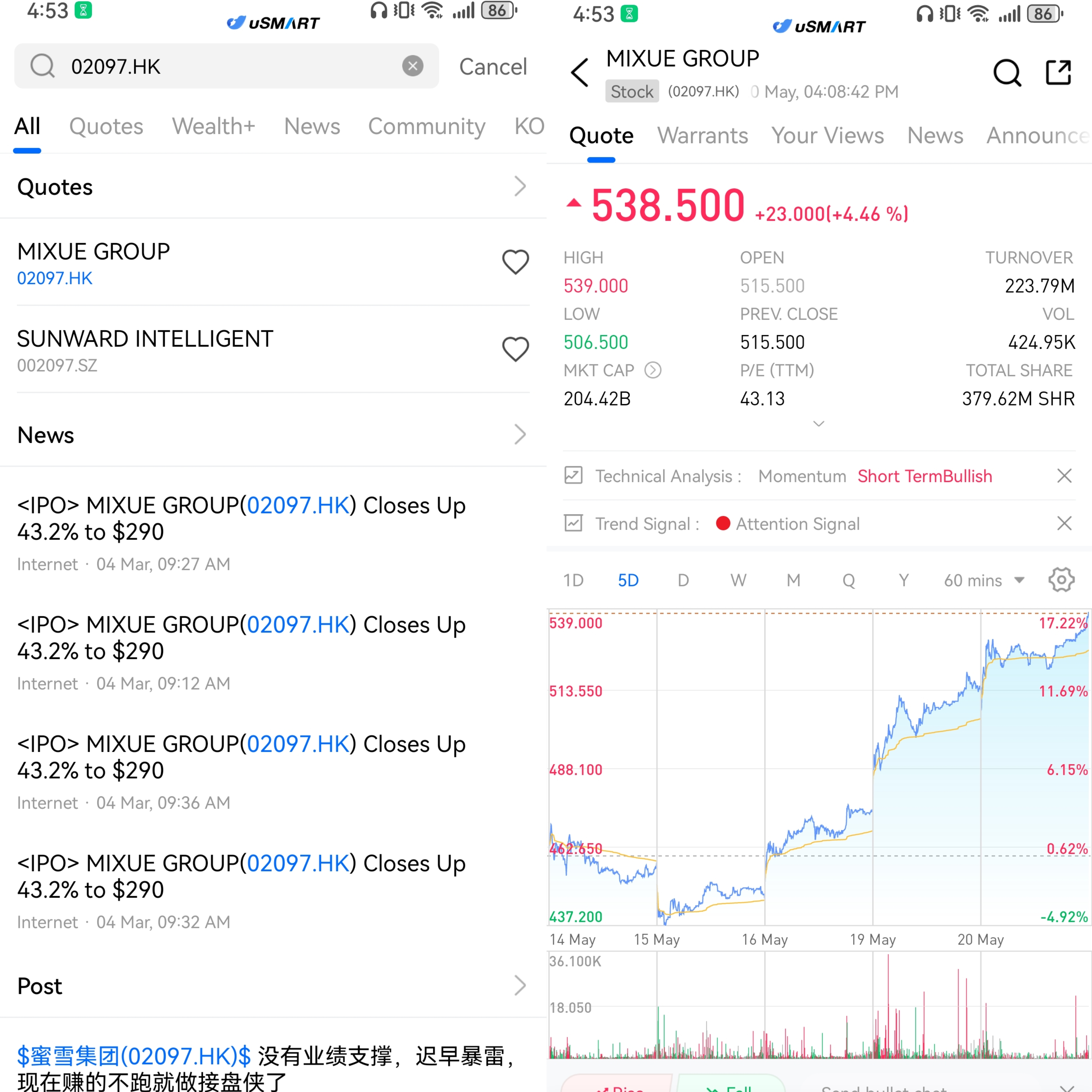
Task: Open the chart settings gear
Action: point(1061,580)
